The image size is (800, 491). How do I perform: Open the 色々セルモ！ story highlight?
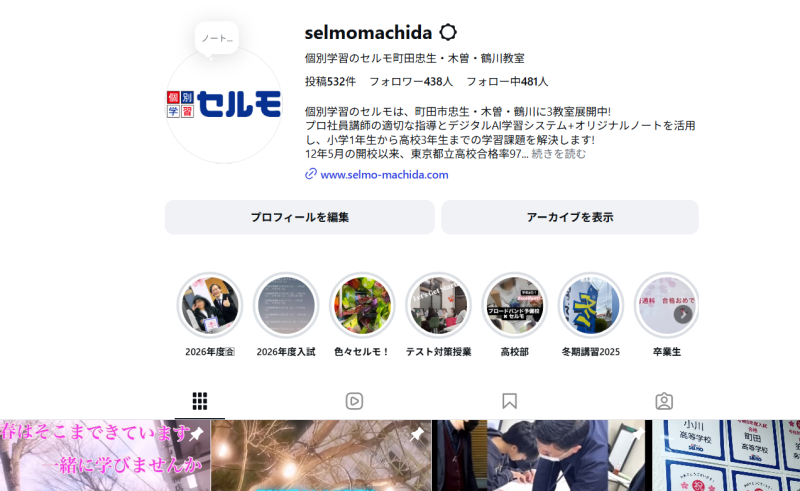362,306
